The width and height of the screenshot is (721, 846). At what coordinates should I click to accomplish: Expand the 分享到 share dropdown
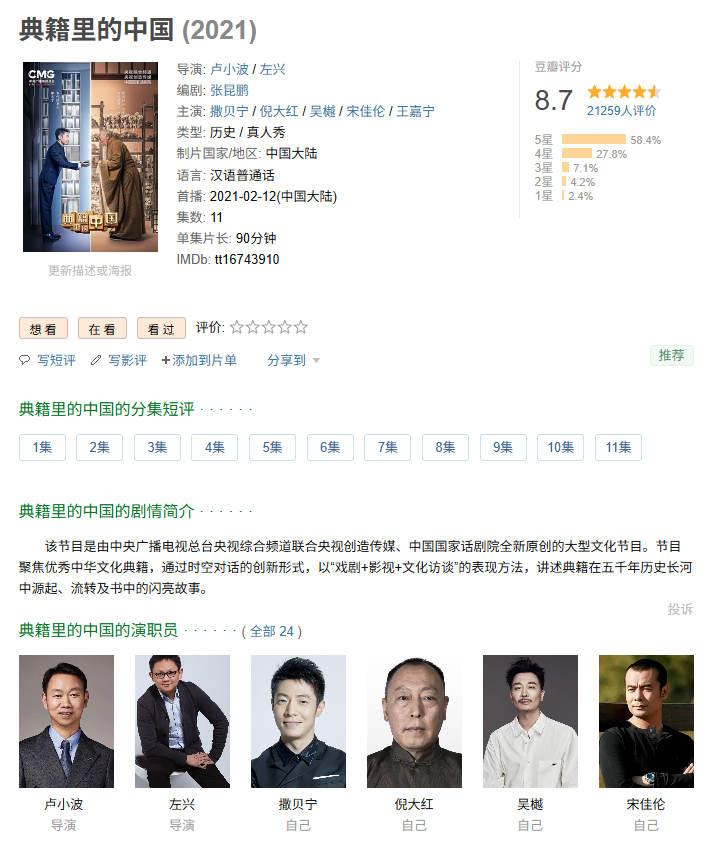point(293,360)
